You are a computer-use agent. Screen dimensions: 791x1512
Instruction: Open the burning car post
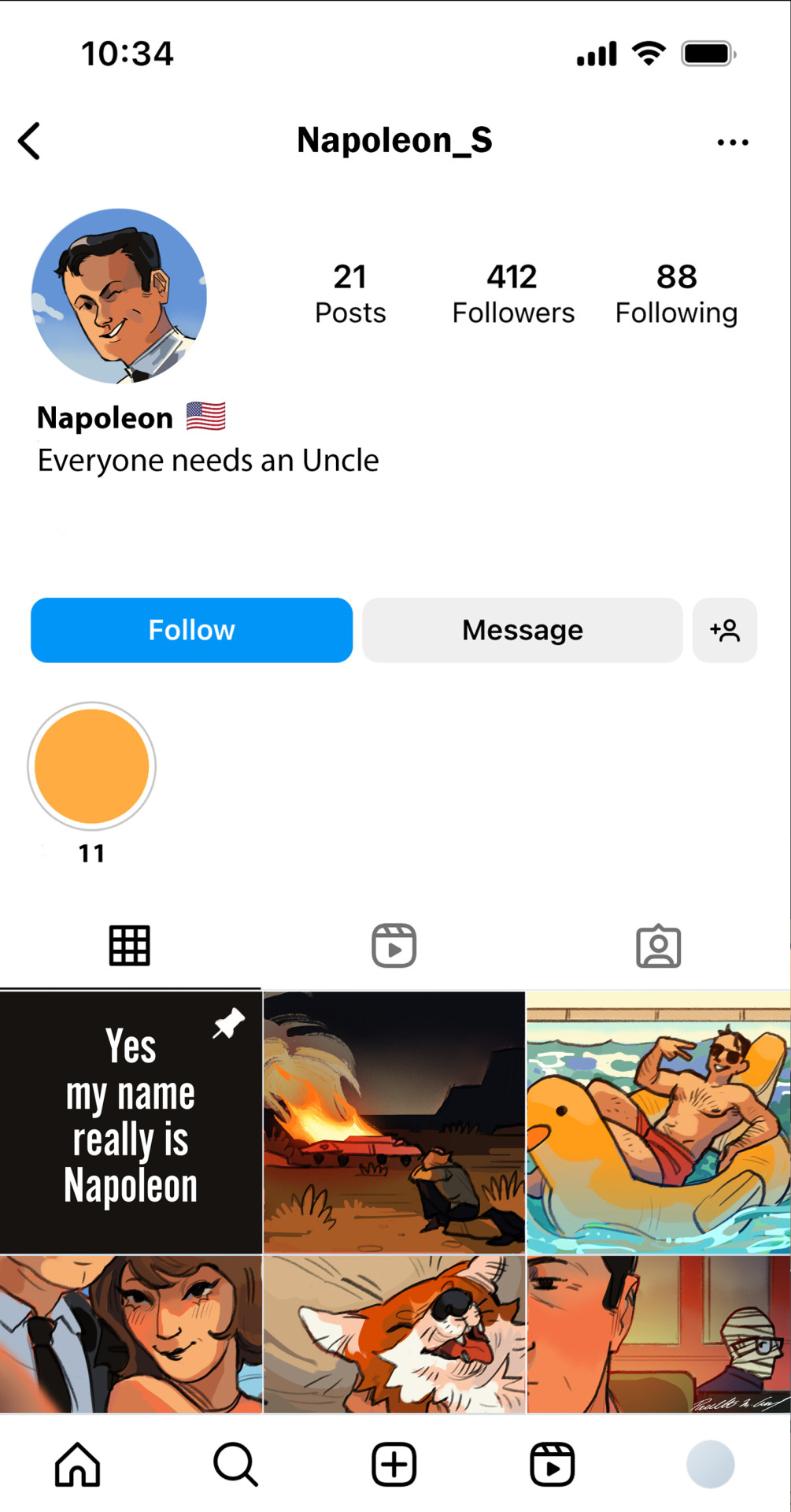click(x=394, y=1122)
